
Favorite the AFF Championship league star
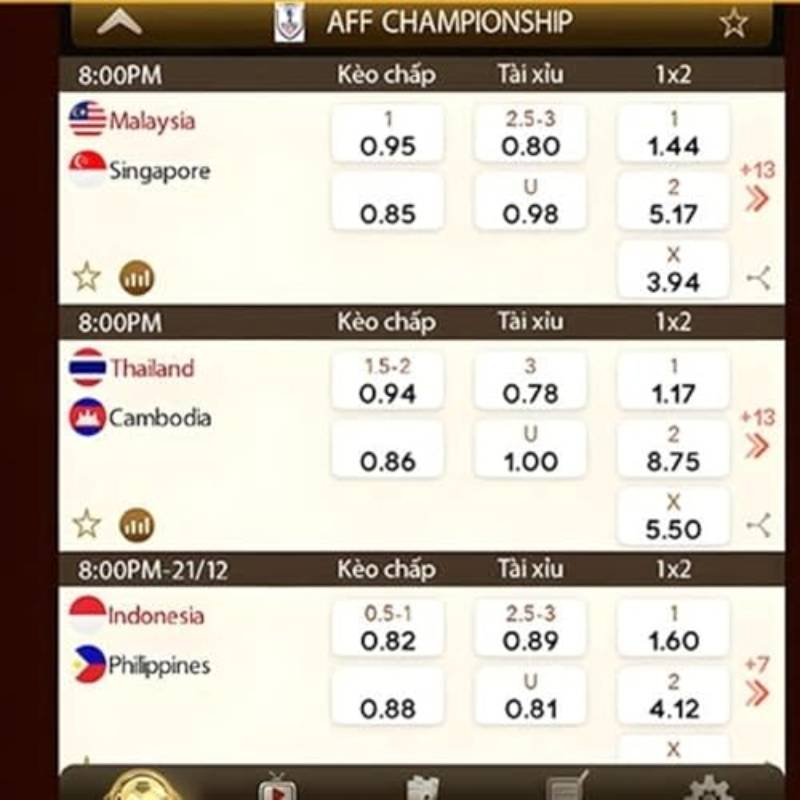point(734,24)
